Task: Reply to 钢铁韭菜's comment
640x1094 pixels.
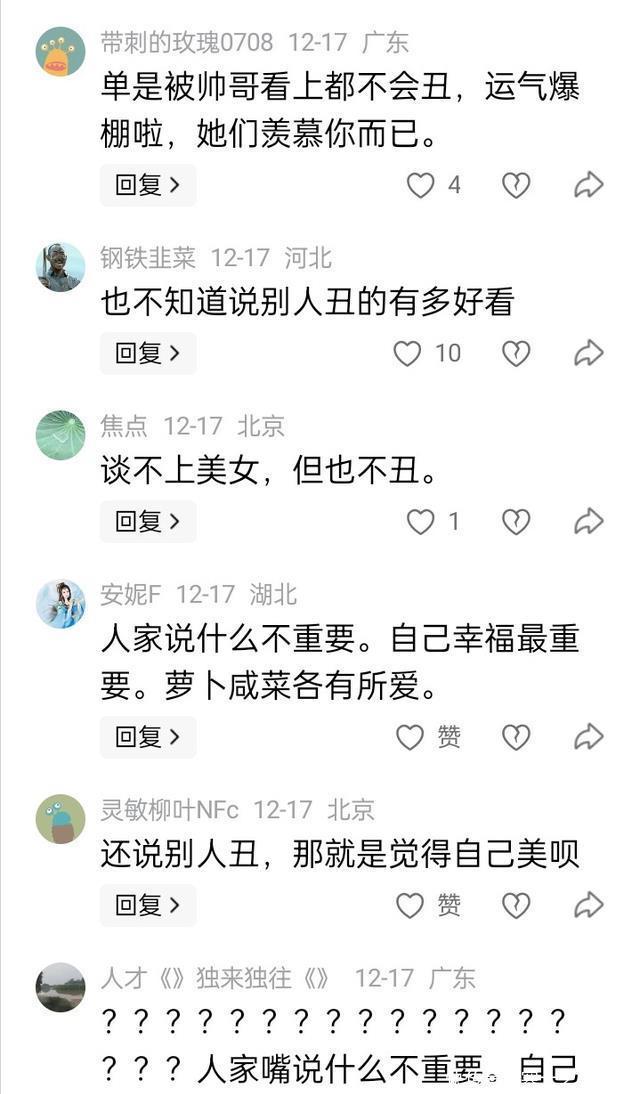Action: click(147, 353)
